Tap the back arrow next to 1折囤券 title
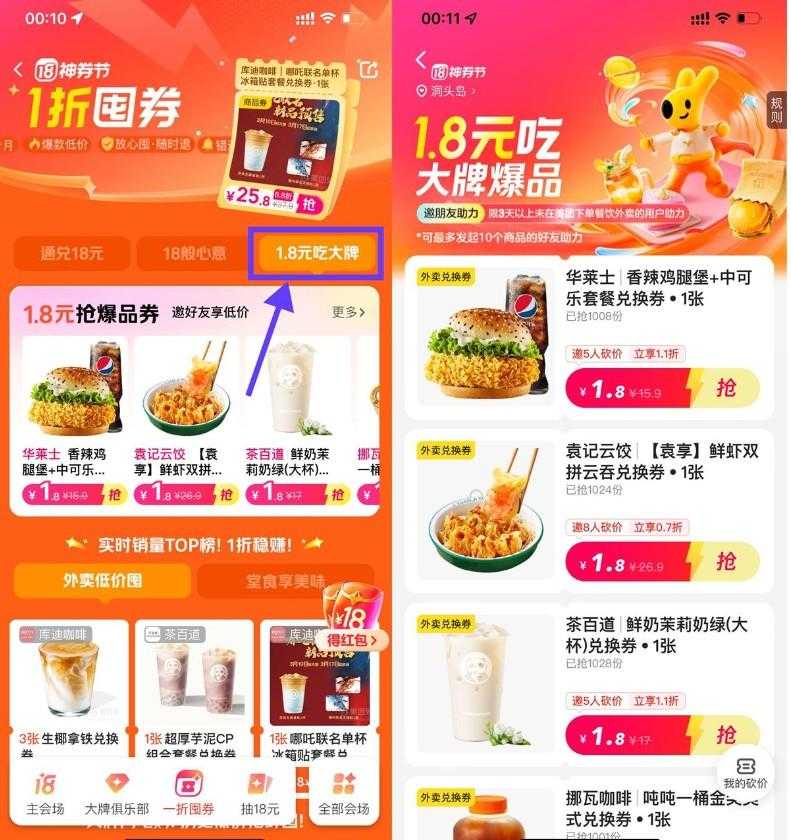Image resolution: width=791 pixels, height=840 pixels. point(18,68)
